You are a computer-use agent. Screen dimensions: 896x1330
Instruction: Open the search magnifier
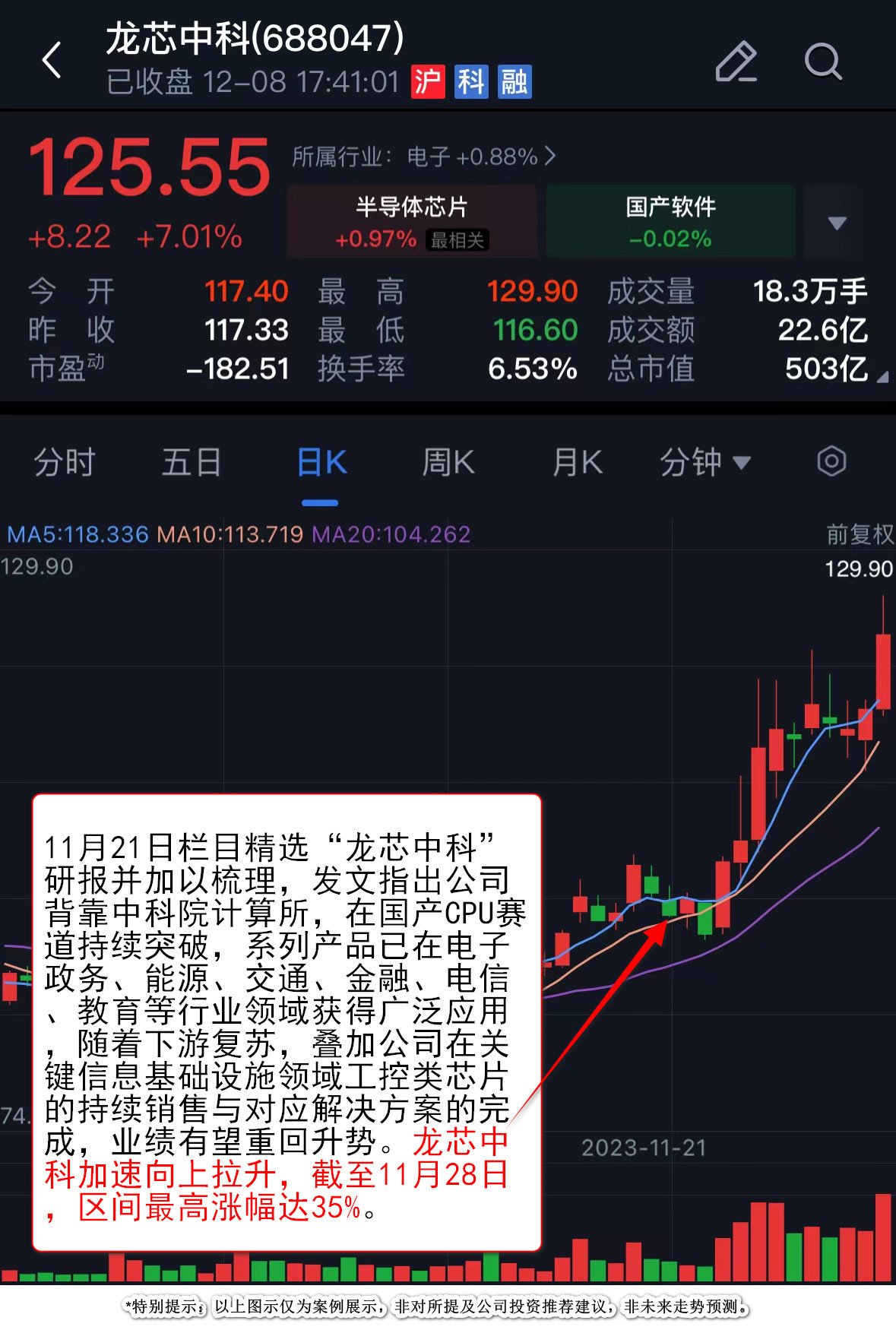[x=823, y=61]
